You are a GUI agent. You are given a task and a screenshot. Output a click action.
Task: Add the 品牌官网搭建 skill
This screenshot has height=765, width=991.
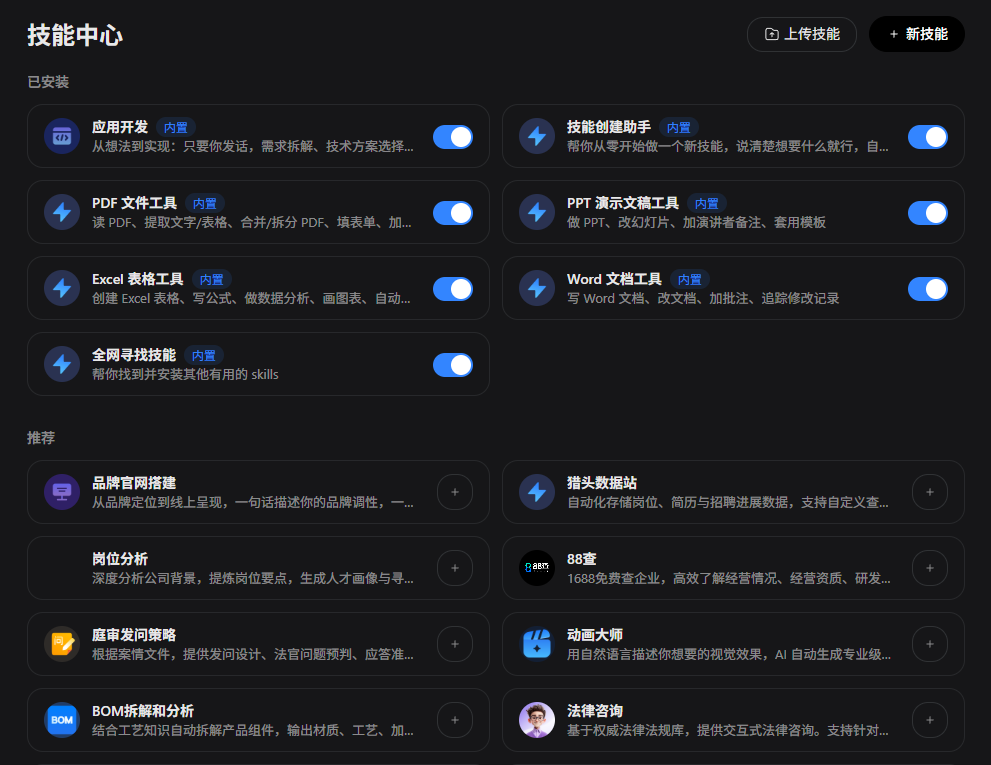click(x=455, y=492)
